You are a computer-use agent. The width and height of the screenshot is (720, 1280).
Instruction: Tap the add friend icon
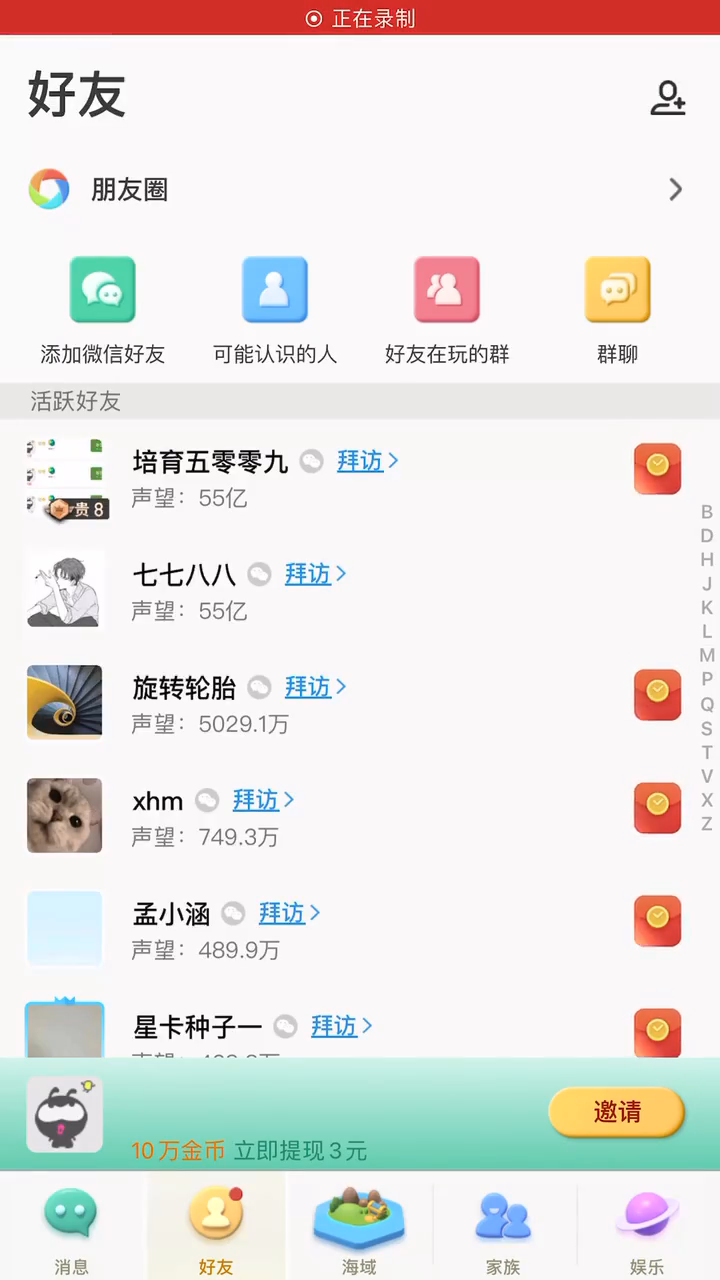click(x=667, y=98)
